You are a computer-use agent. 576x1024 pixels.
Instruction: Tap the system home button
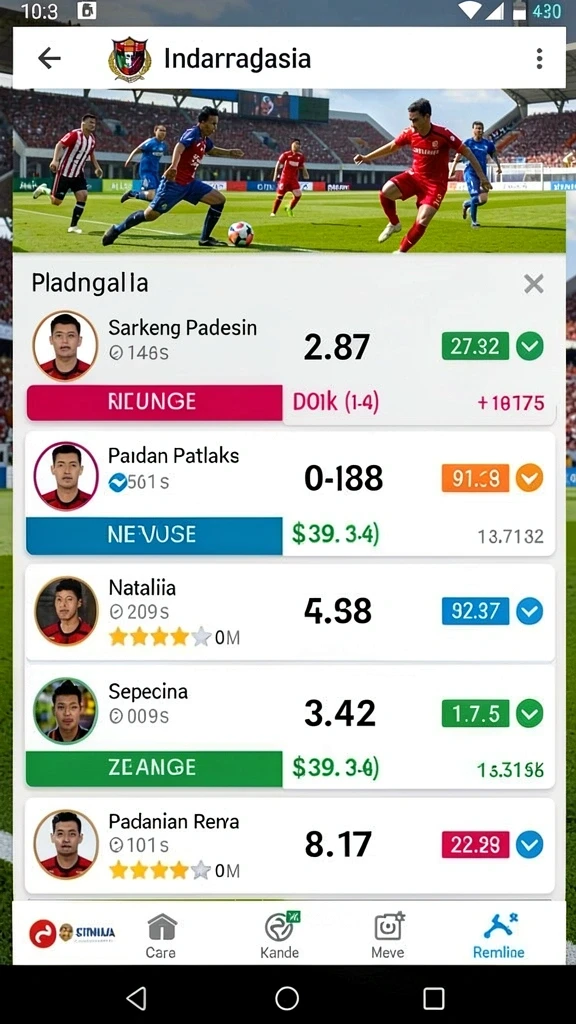tap(287, 998)
